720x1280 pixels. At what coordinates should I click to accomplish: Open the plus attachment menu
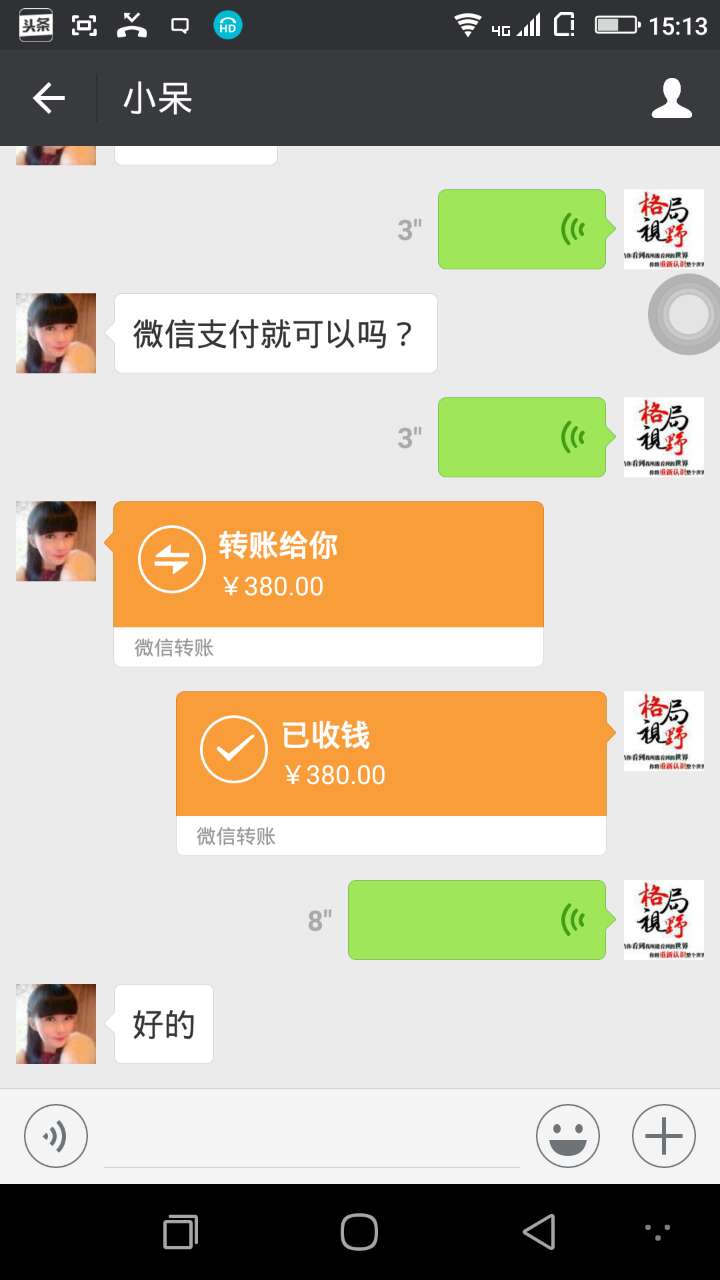663,1136
